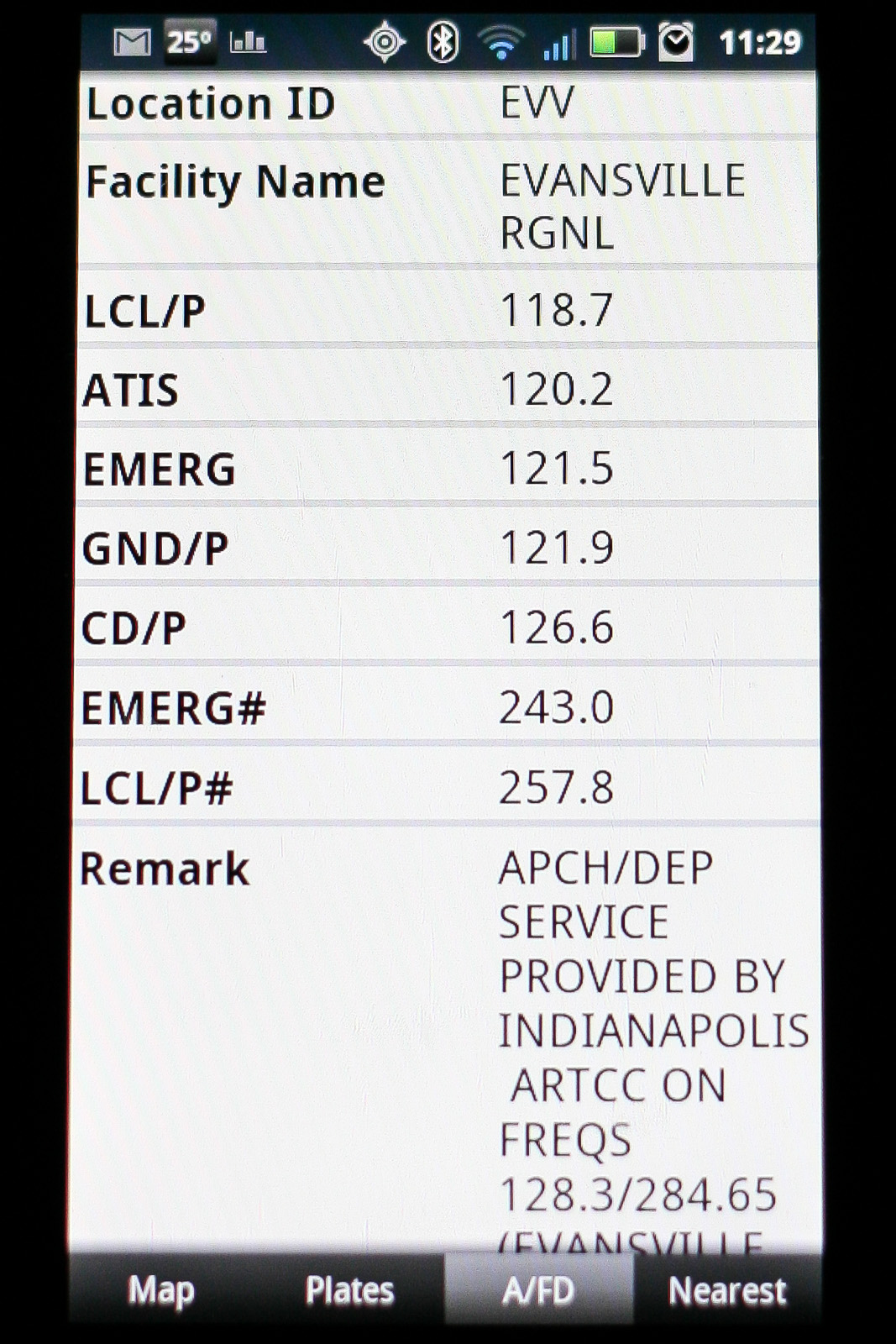Switch to the Map tab

coord(161,1291)
